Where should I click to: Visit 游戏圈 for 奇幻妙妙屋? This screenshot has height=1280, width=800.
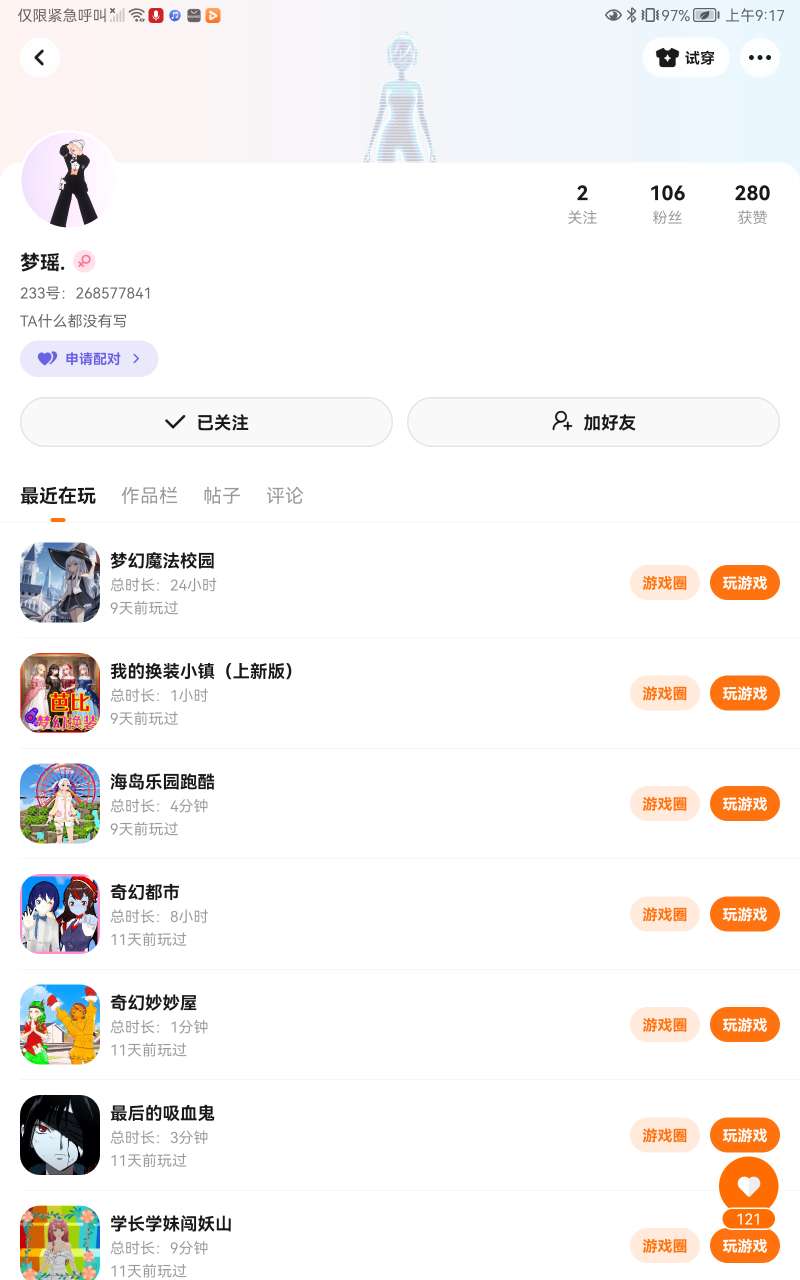pos(665,1025)
